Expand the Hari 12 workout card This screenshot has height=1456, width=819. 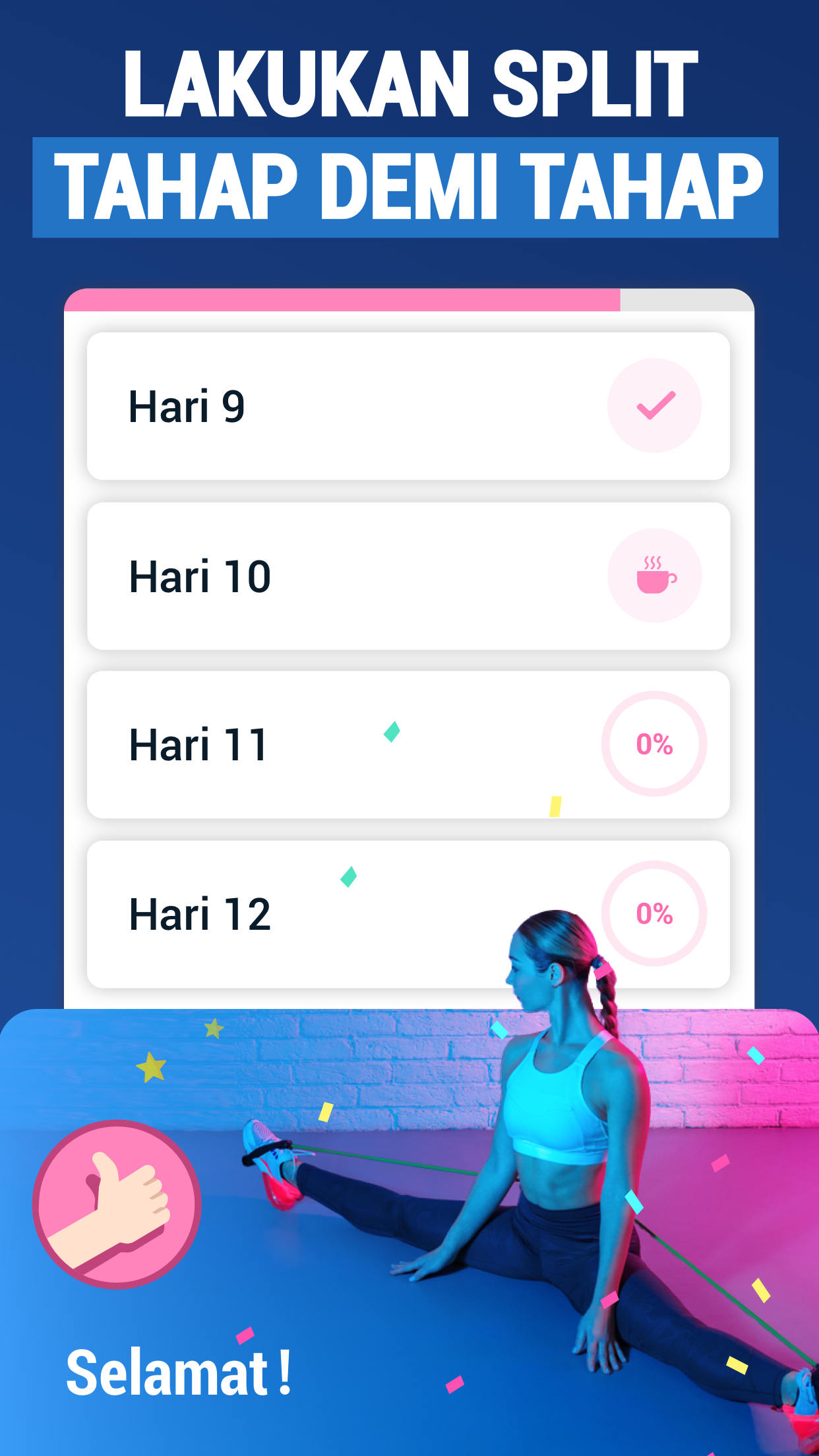[409, 913]
